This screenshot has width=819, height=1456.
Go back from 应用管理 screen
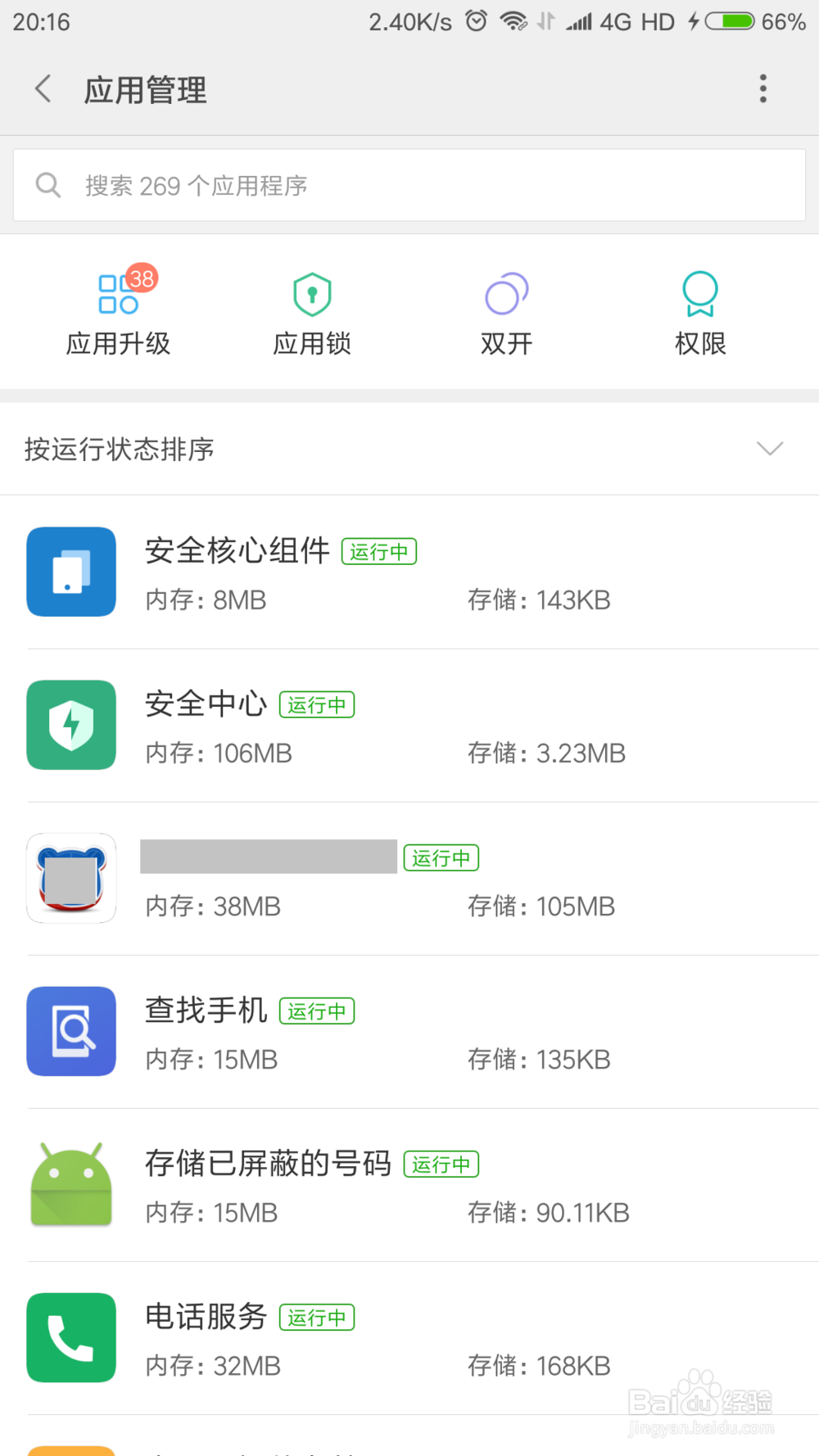(42, 88)
